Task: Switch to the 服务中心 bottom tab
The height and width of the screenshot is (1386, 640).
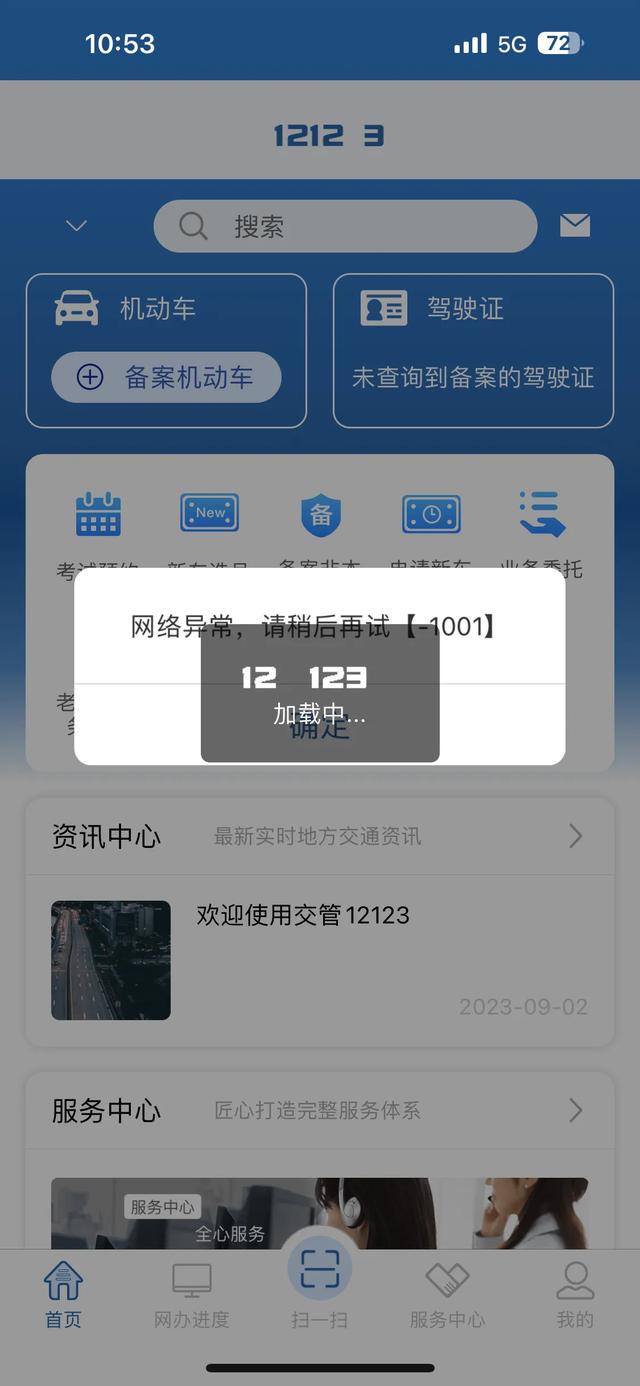Action: coord(447,1295)
